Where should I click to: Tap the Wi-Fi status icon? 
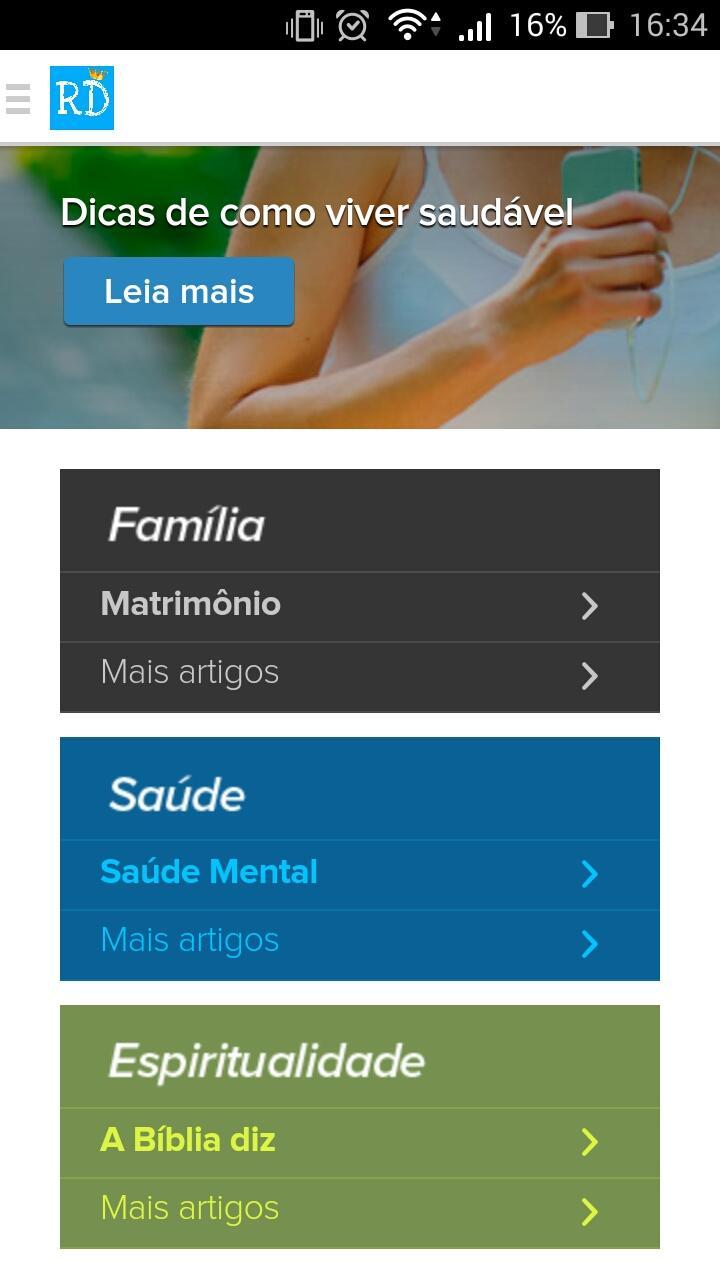412,25
